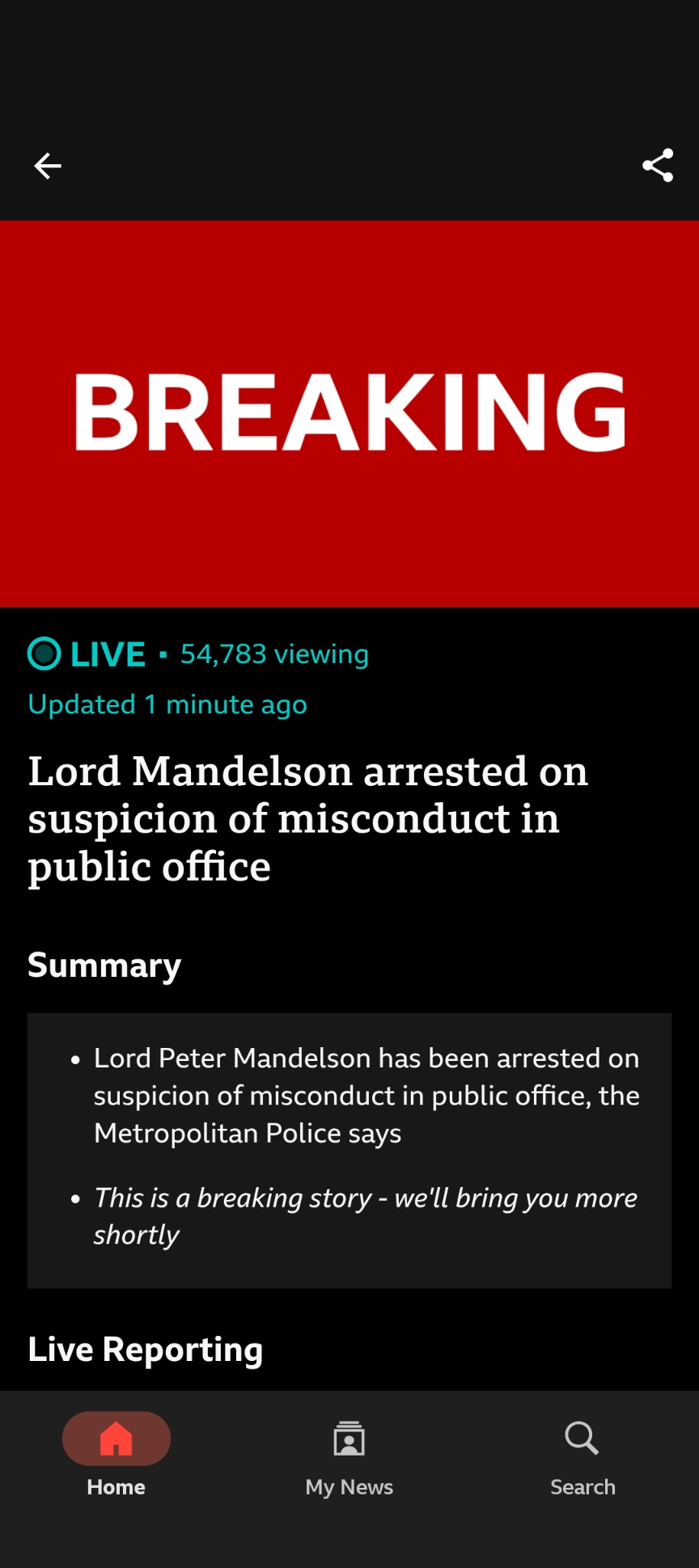Switch to the Home tab

tap(116, 1455)
